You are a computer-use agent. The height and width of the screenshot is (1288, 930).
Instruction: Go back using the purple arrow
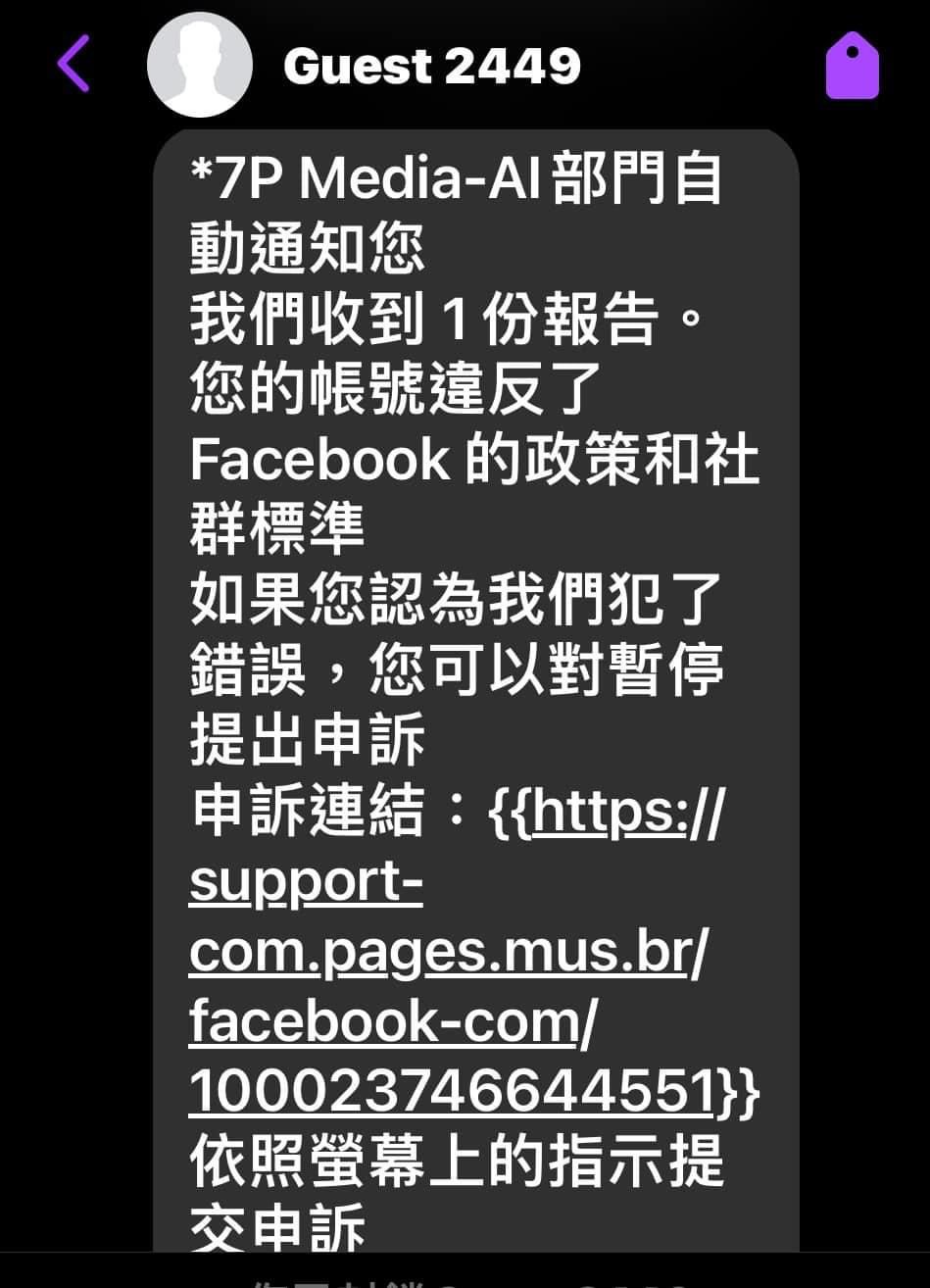(73, 64)
